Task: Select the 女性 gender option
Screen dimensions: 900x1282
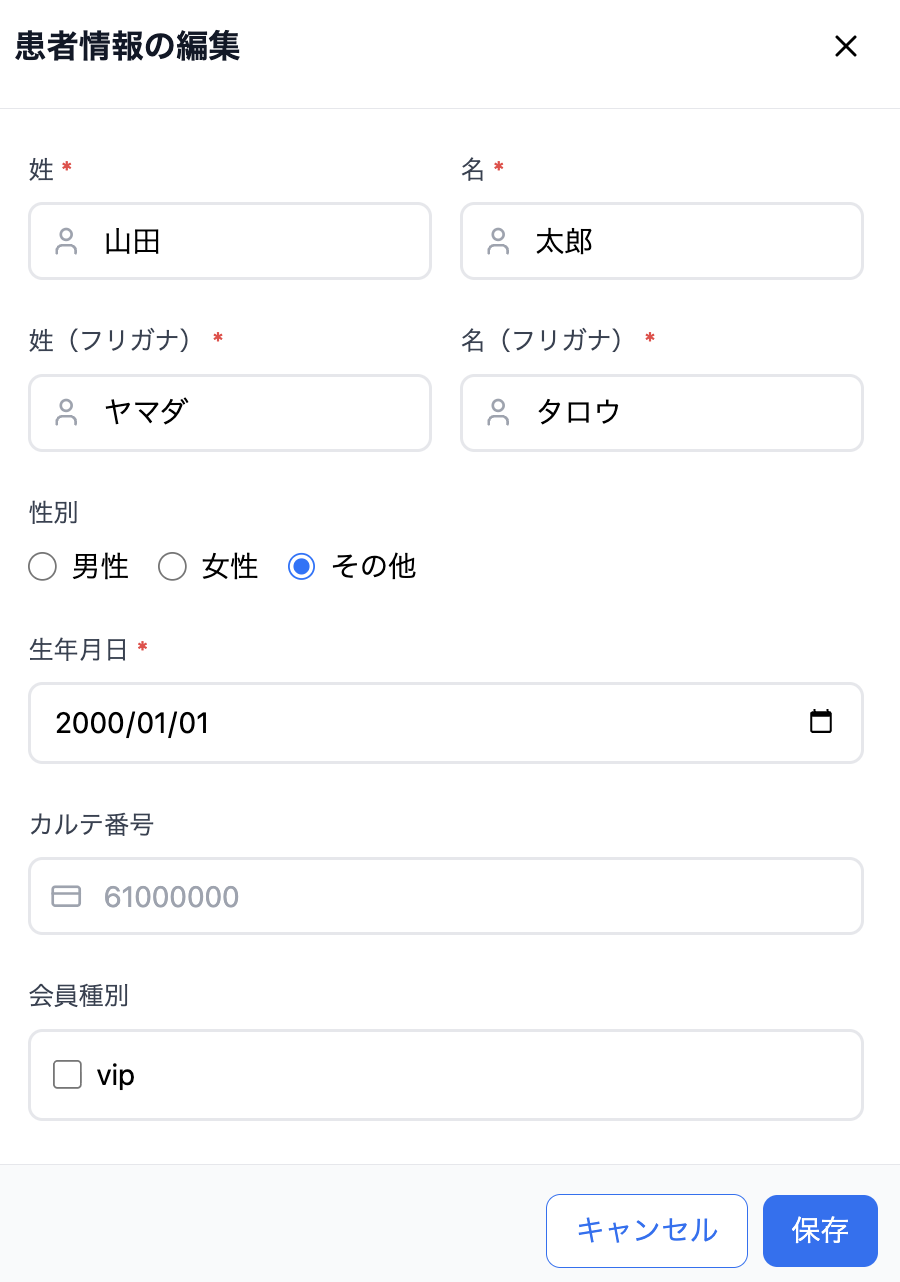Action: tap(172, 566)
